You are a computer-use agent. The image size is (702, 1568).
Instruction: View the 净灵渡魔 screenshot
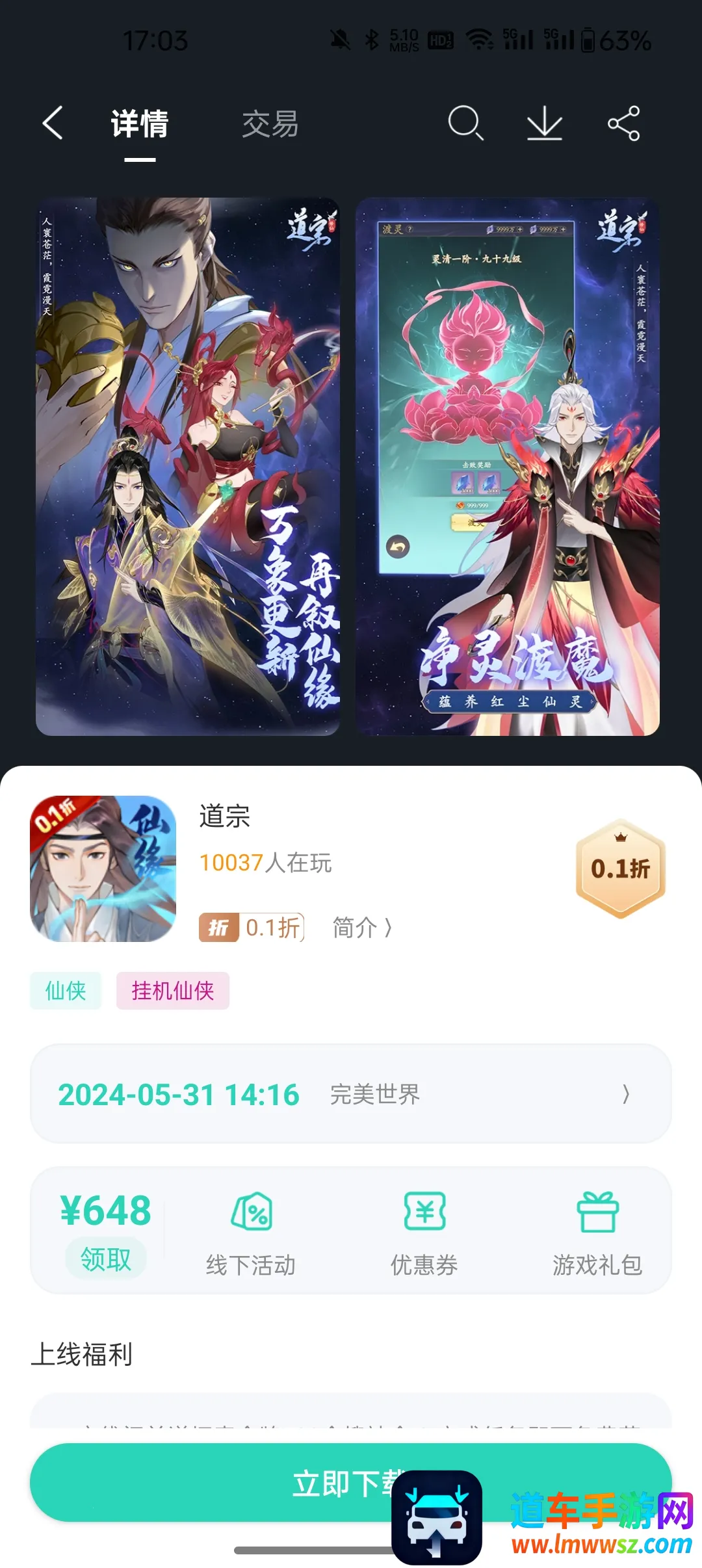point(507,466)
